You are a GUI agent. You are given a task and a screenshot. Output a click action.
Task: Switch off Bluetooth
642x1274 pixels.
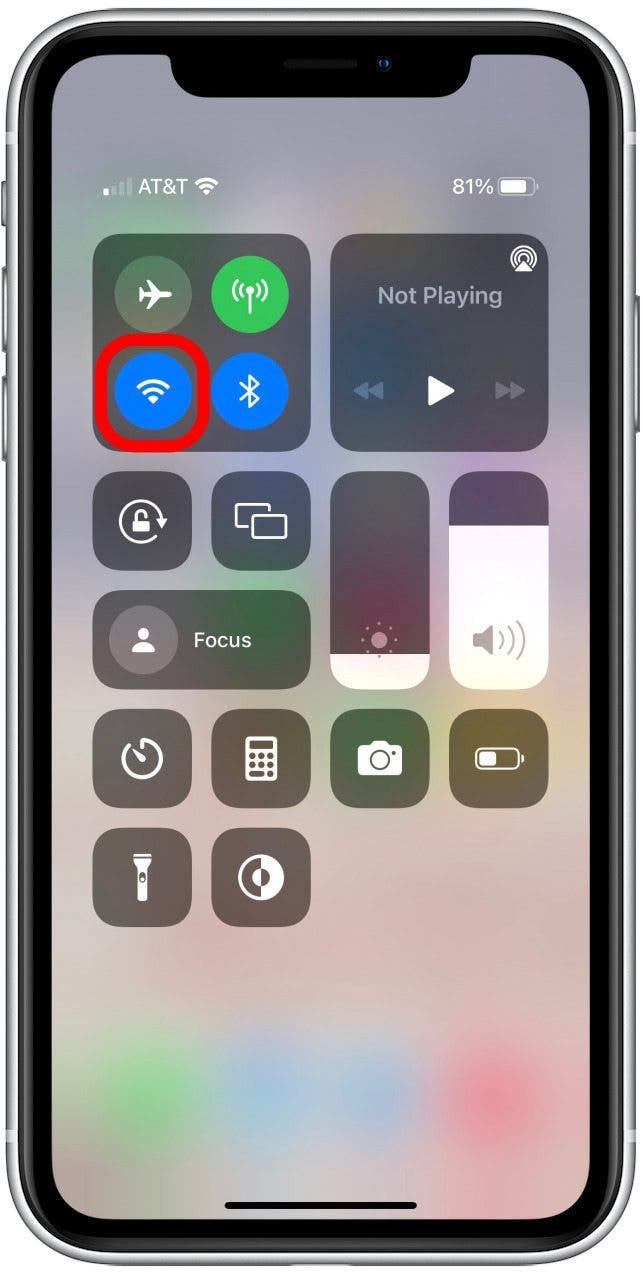(250, 392)
